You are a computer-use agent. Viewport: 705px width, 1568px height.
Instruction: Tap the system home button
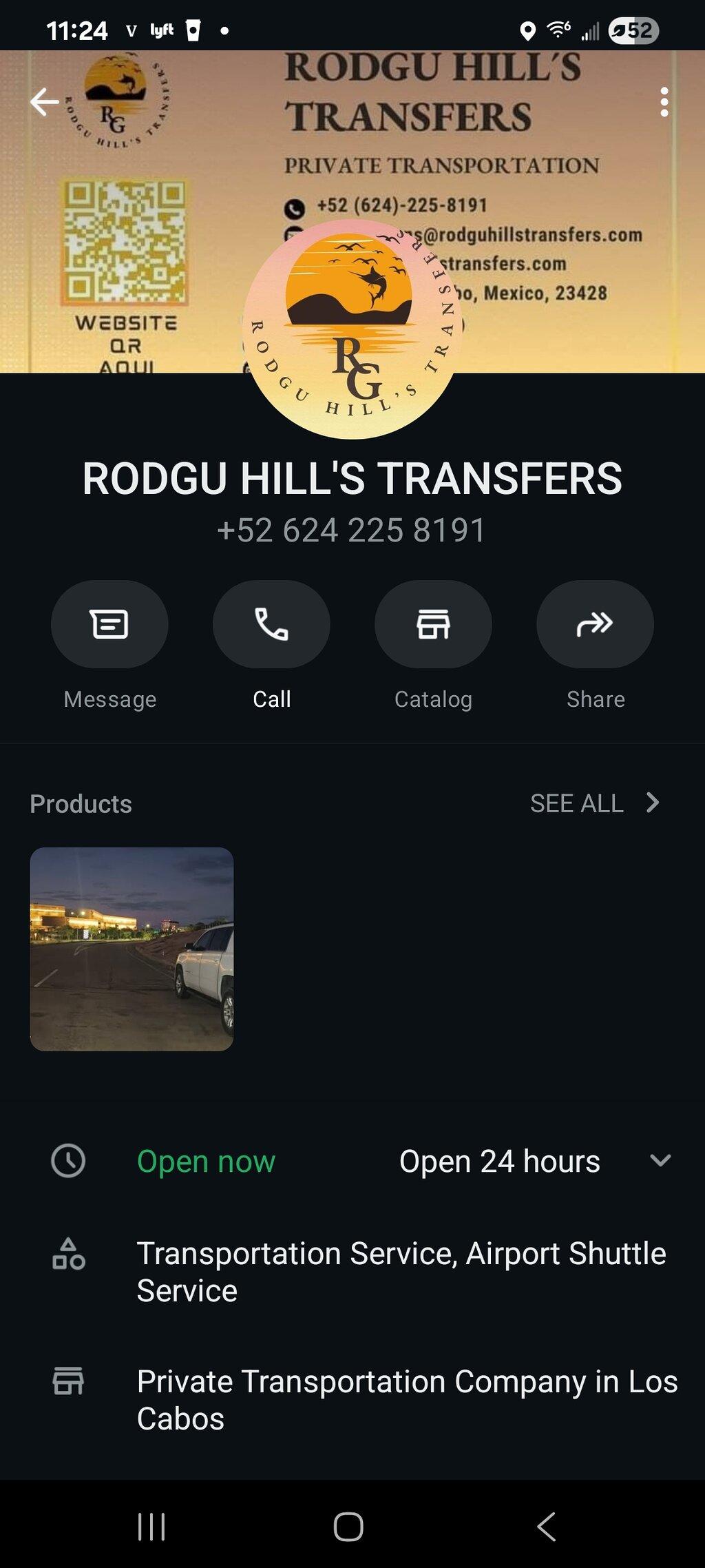[x=348, y=1527]
